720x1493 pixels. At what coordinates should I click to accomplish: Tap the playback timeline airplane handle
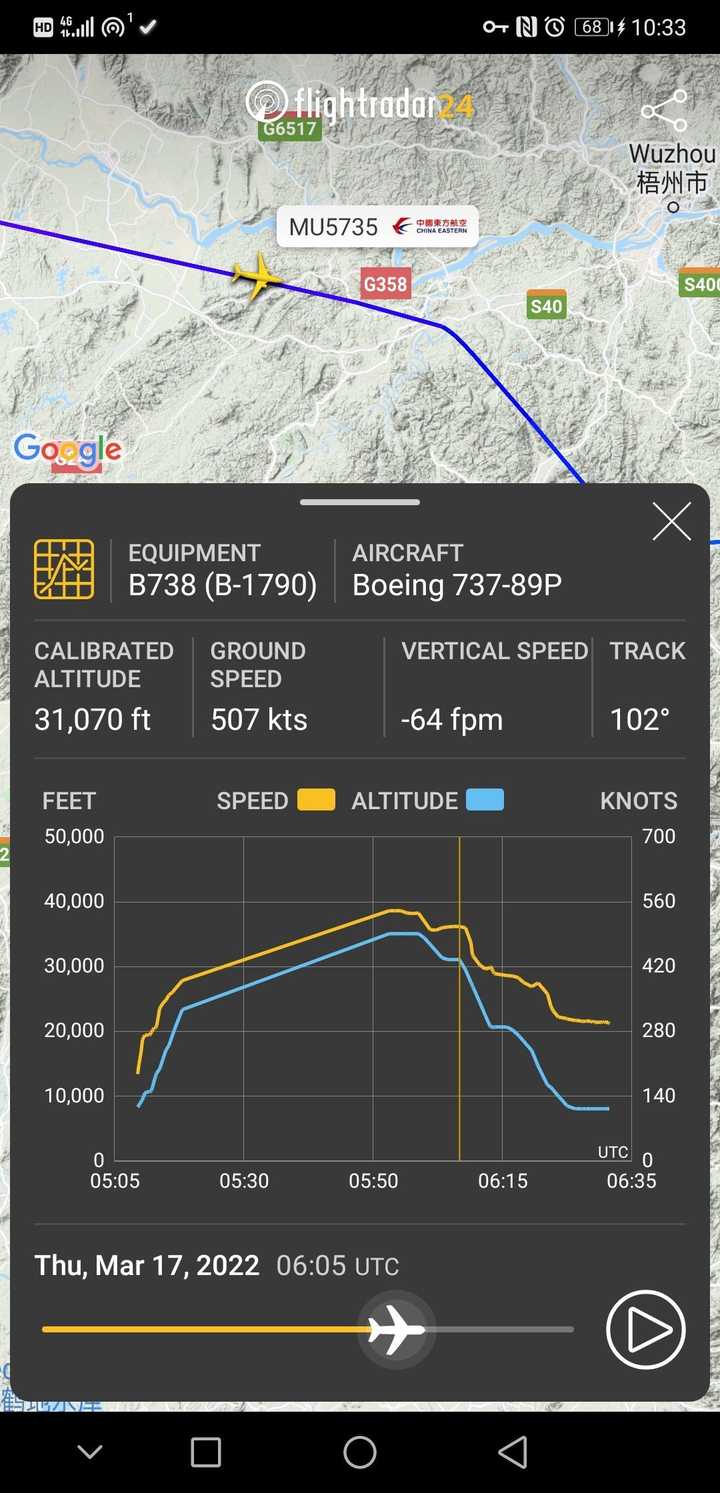[396, 1330]
